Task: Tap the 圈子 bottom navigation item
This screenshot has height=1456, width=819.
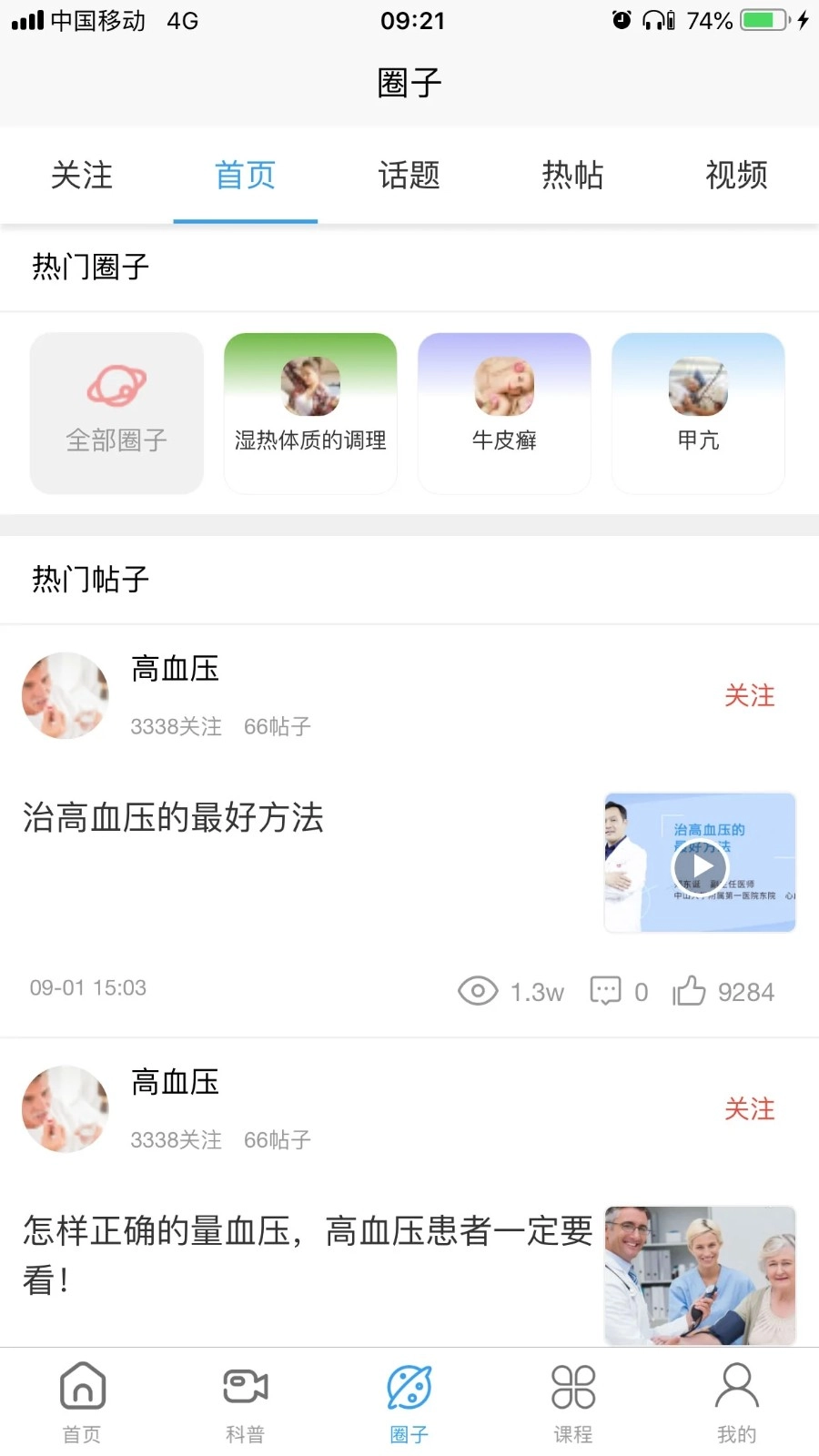Action: pyautogui.click(x=409, y=1402)
